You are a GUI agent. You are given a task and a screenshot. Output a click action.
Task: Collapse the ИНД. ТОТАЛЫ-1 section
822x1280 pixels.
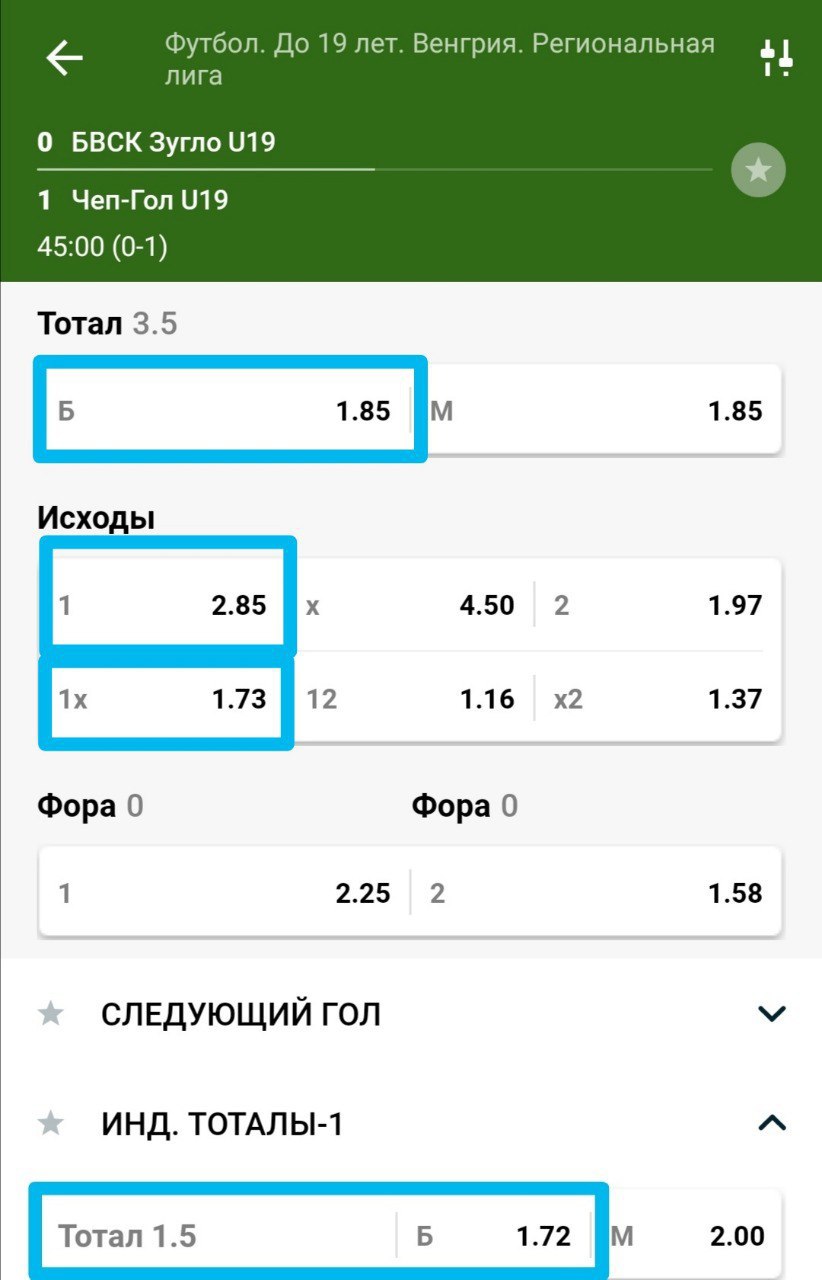[772, 1124]
